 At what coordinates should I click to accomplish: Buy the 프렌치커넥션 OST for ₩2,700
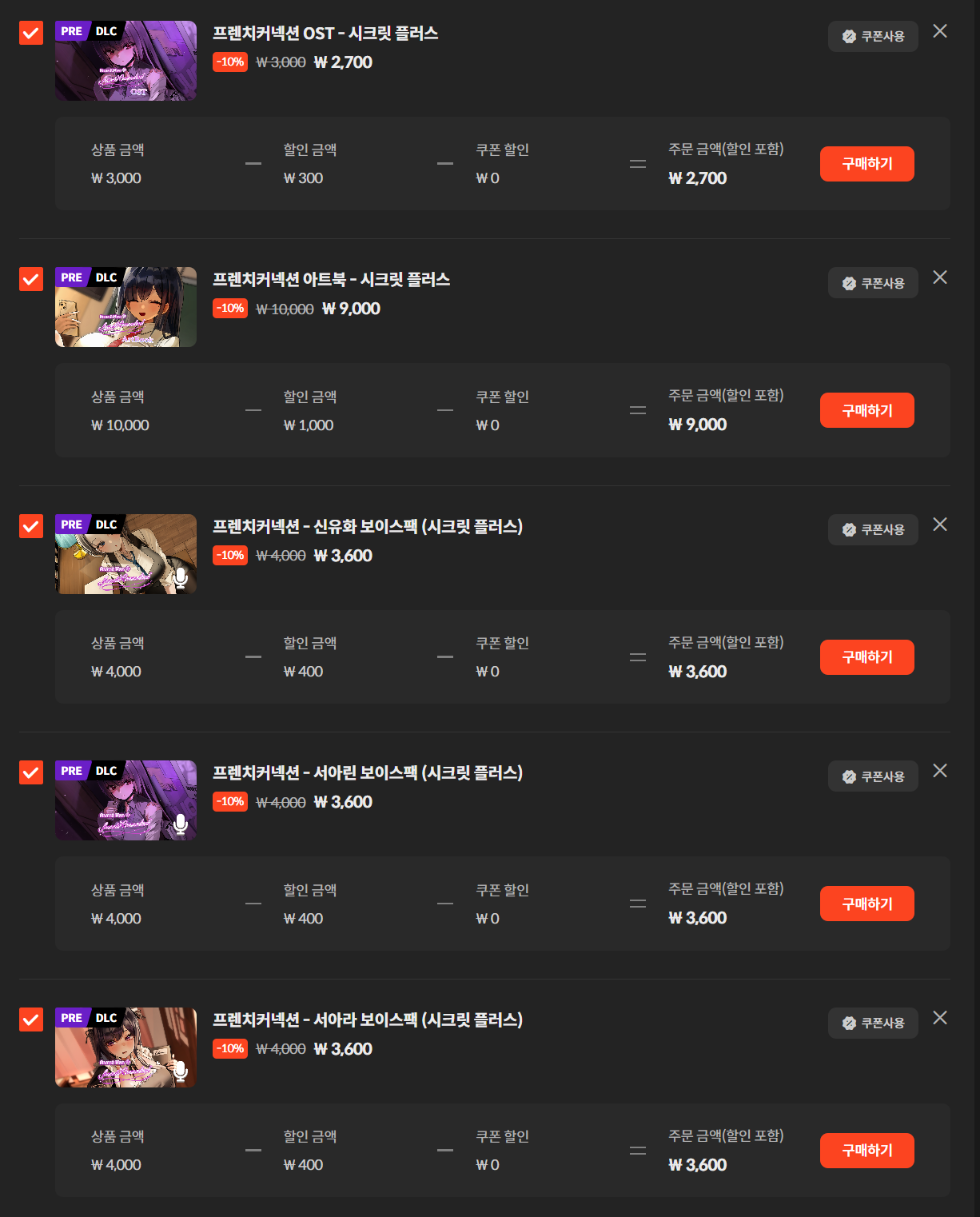click(866, 164)
